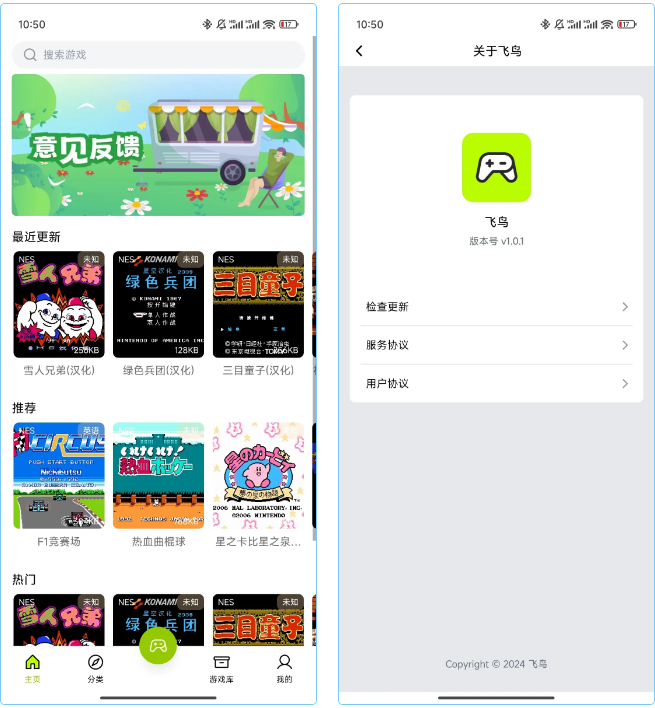655x708 pixels.
Task: Open the 意见反馈 banner
Action: [x=158, y=145]
